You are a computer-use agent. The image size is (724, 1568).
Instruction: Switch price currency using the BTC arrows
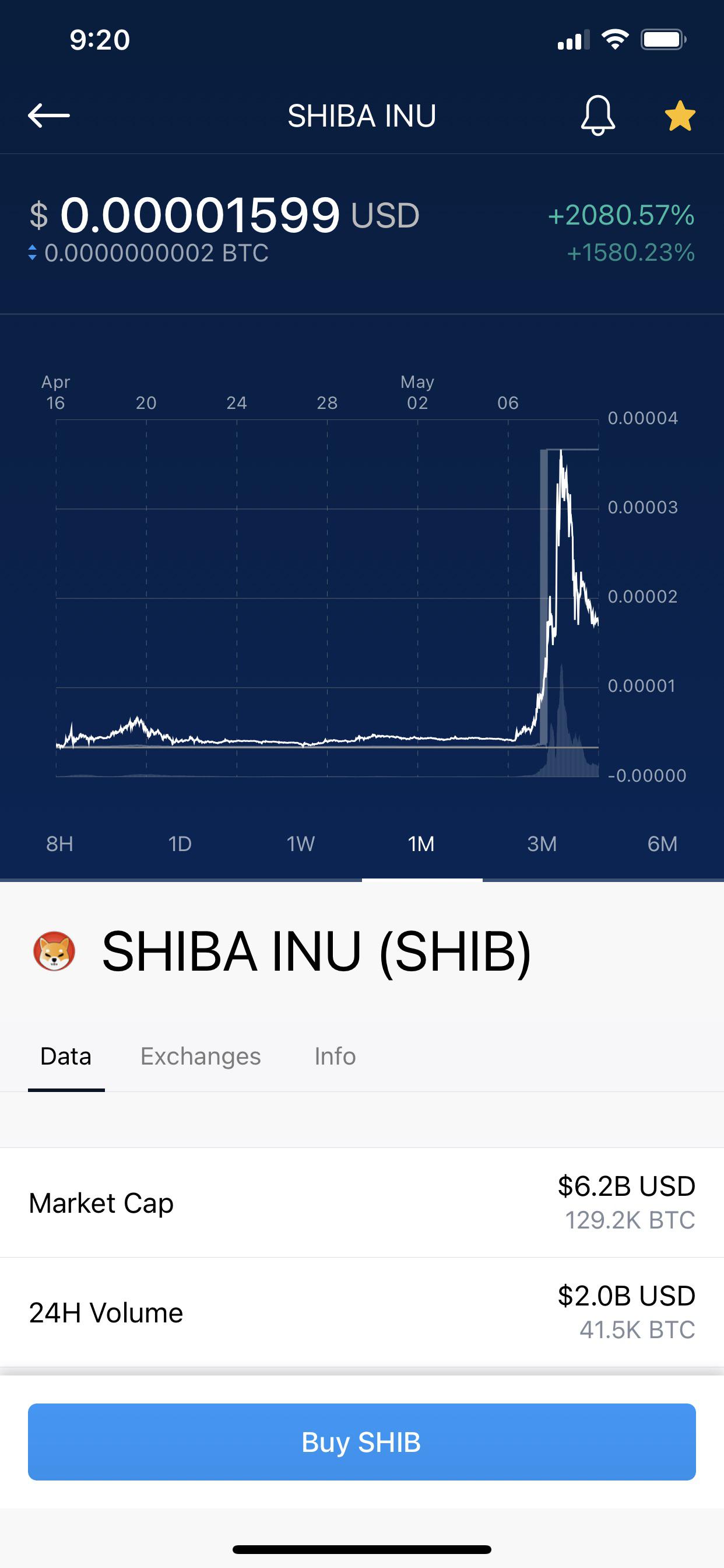click(32, 253)
